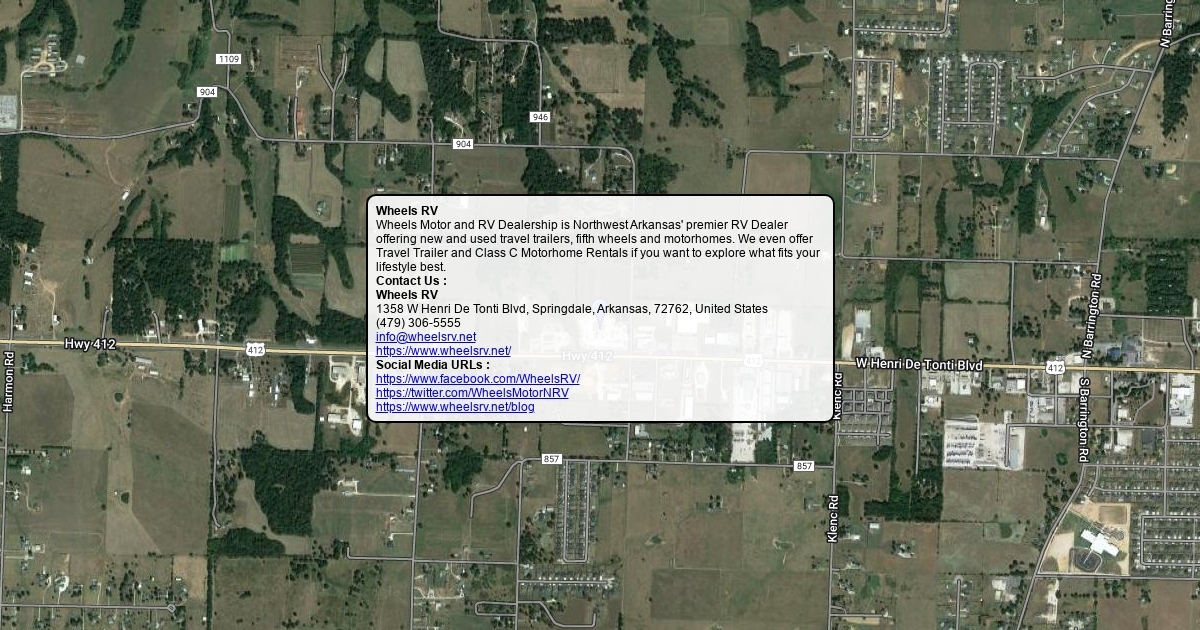Open the wheelsrv.net blog link
Screen dimensions: 1200x630
tap(455, 407)
